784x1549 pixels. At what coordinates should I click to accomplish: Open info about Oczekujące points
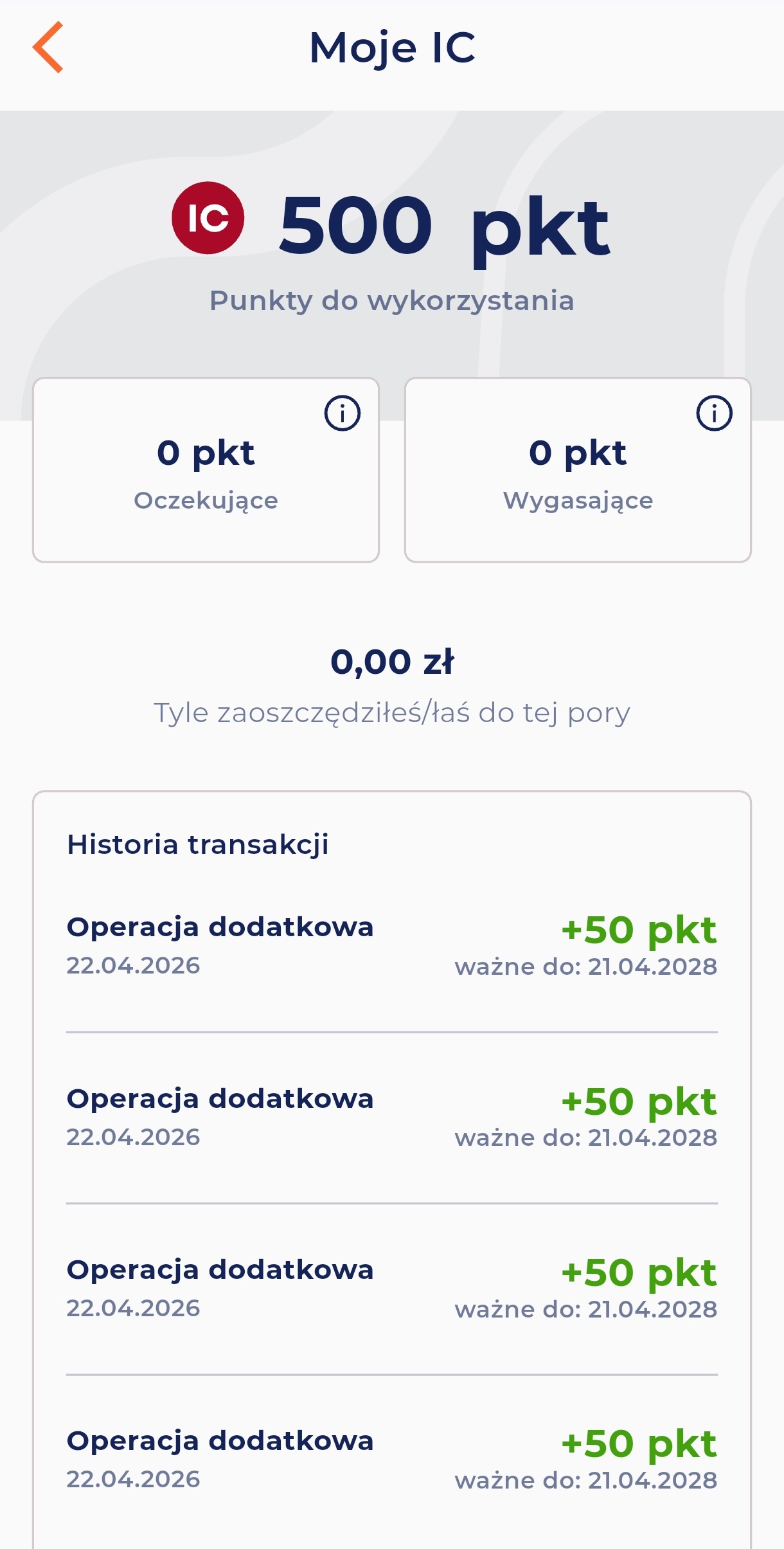(342, 413)
